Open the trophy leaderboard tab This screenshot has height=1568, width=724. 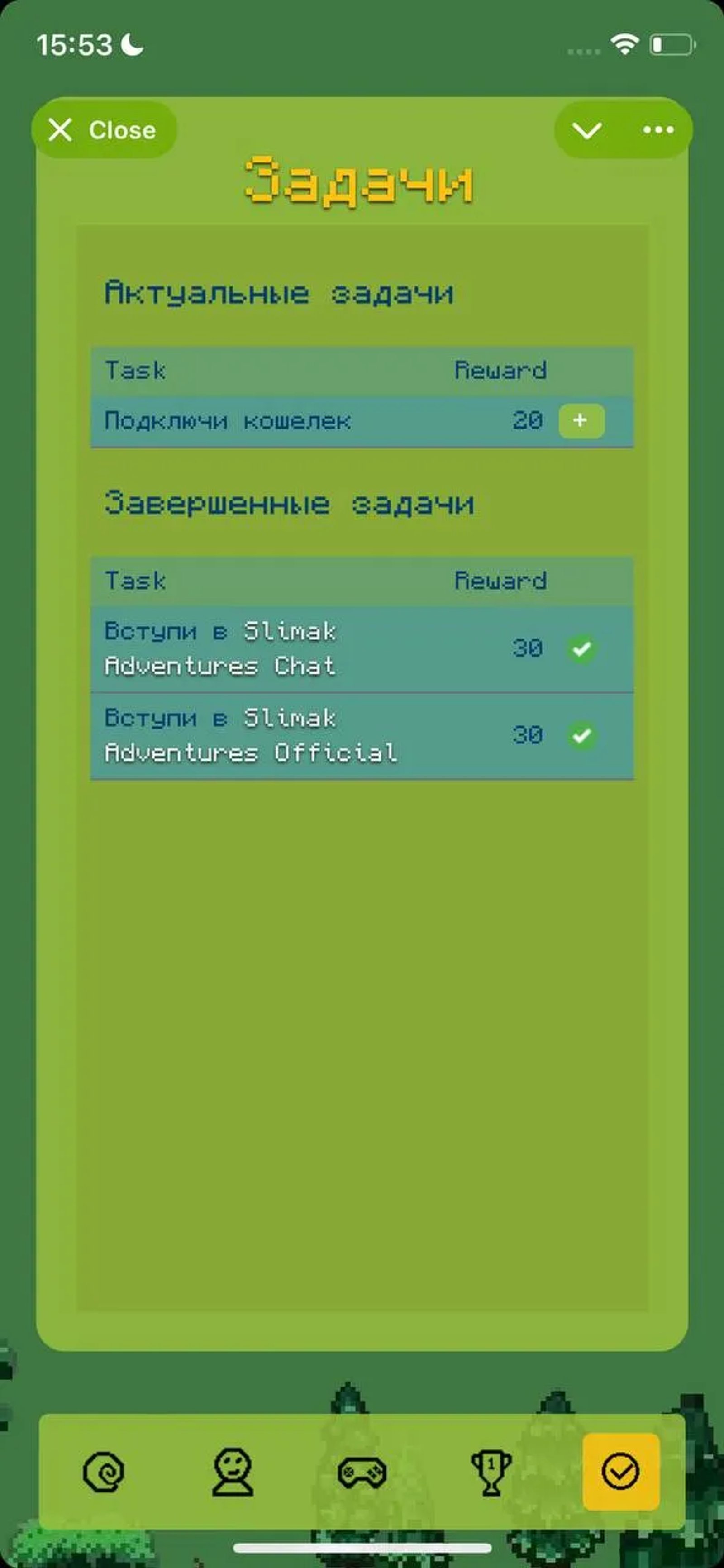491,1472
